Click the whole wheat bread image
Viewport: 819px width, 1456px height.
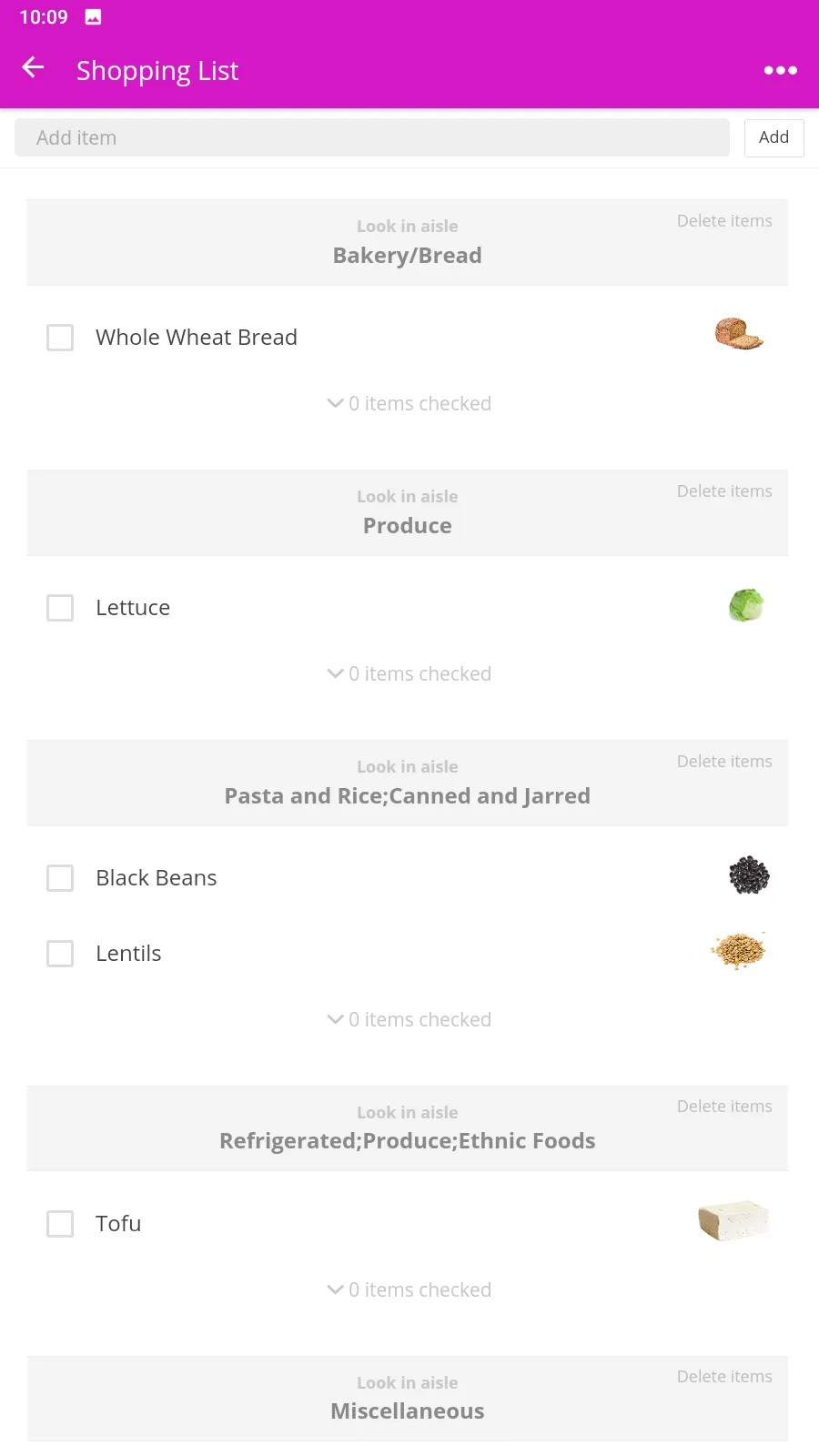[x=738, y=333]
